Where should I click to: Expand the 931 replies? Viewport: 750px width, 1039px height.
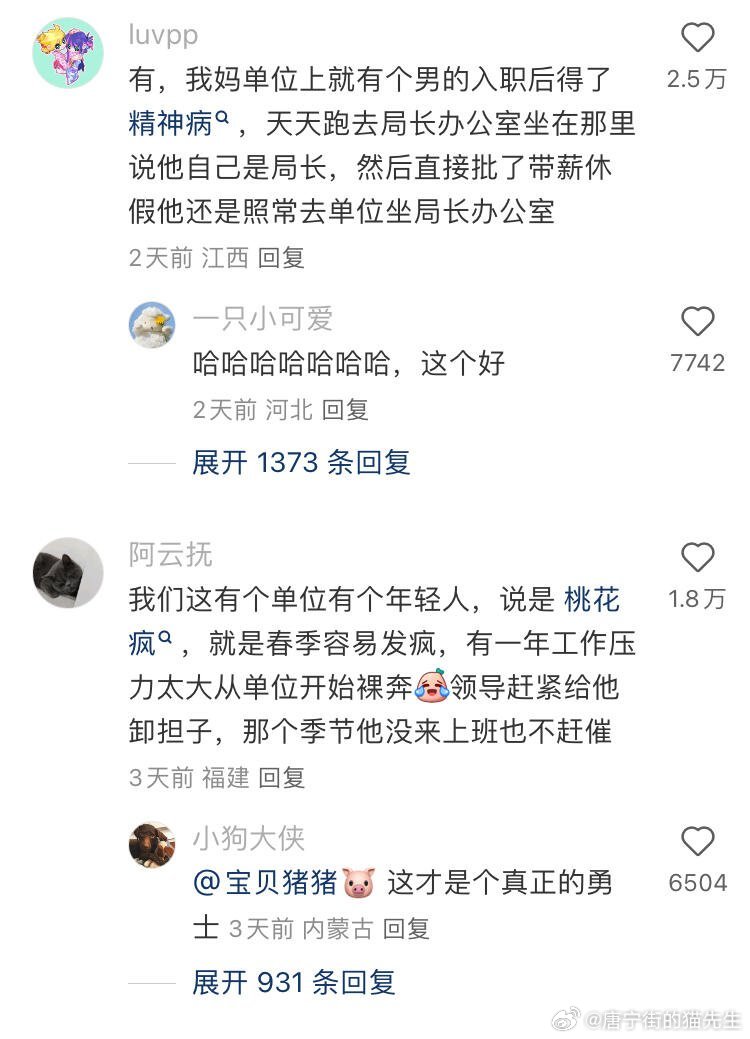(x=294, y=982)
